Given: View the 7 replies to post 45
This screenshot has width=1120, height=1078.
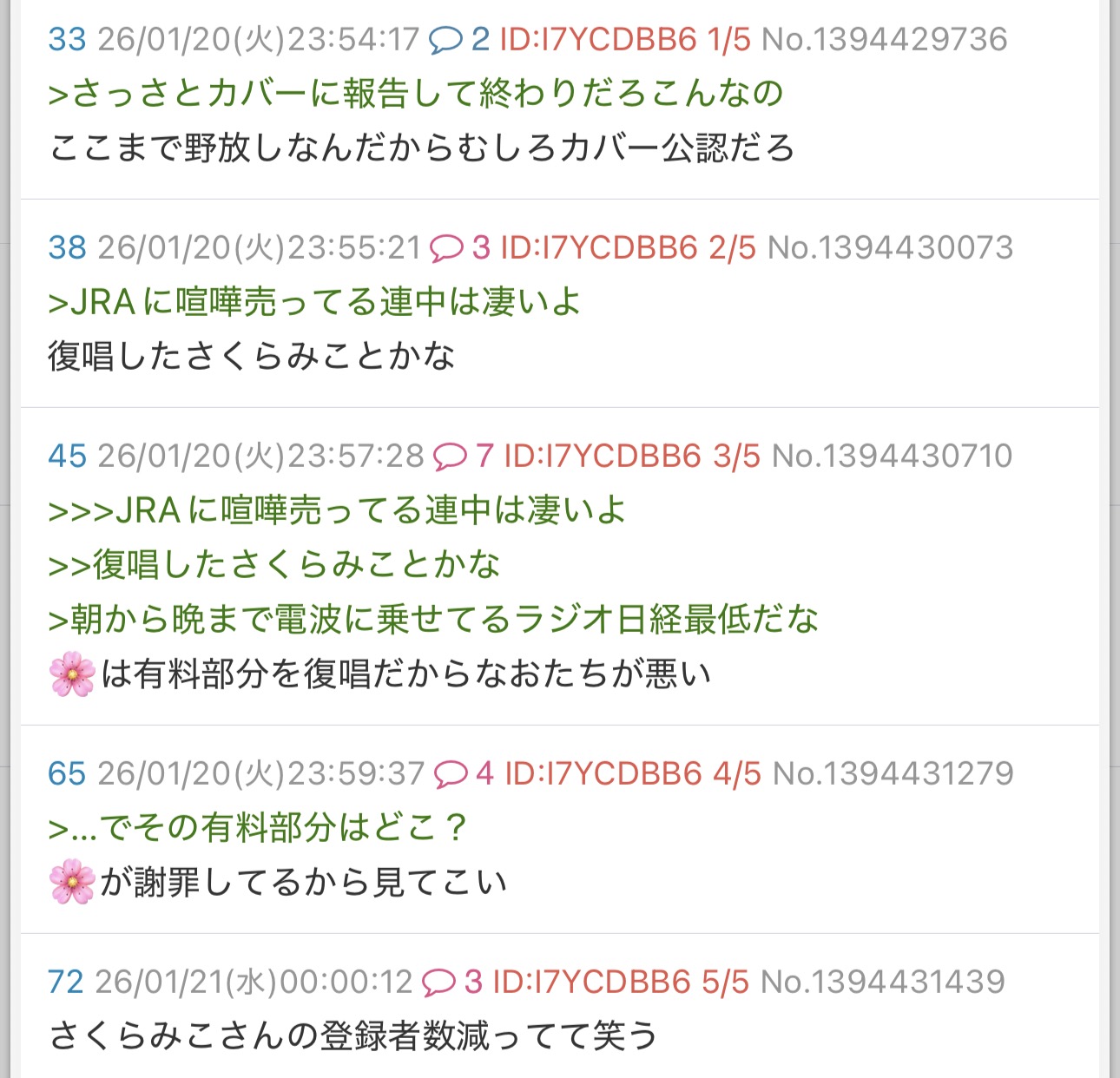Looking at the screenshot, I should [463, 456].
